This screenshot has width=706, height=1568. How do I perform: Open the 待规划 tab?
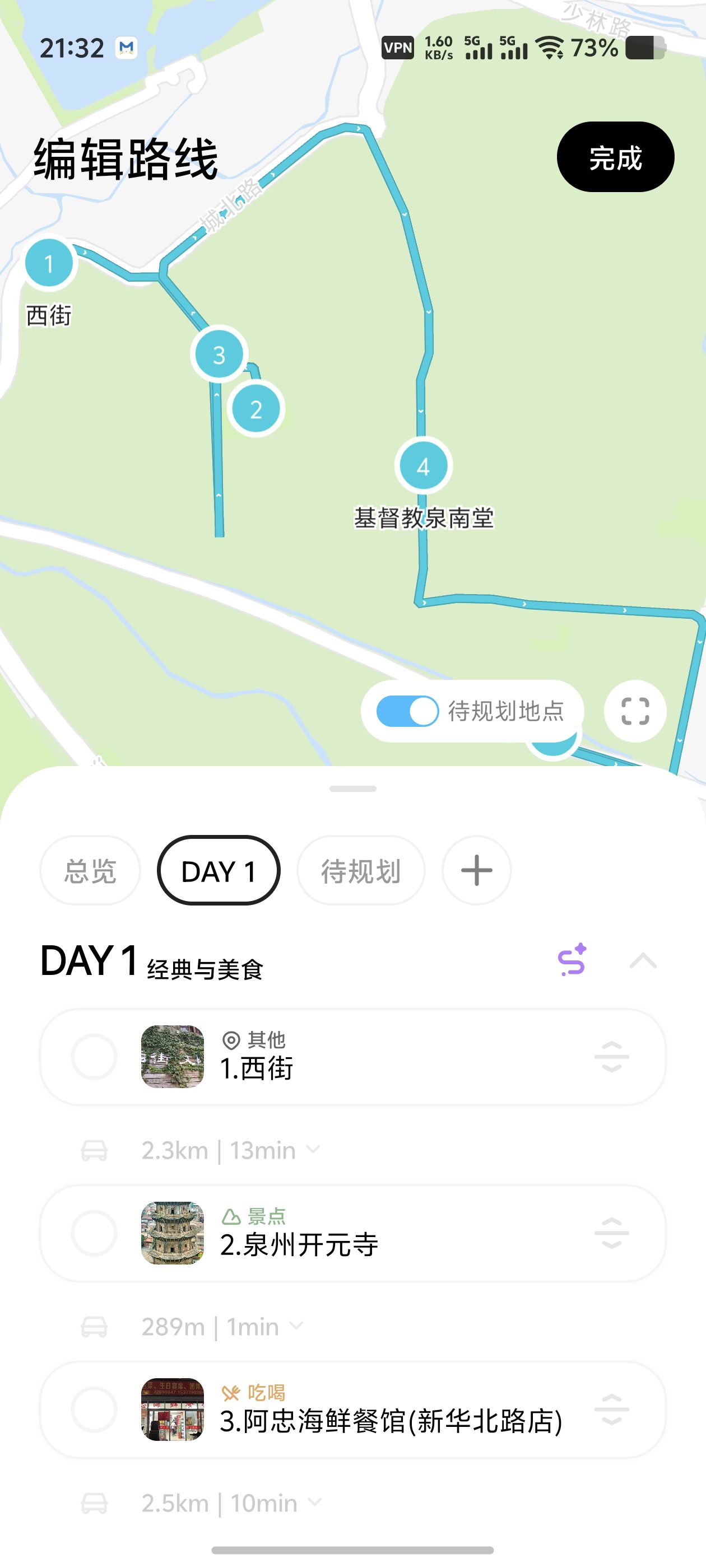coord(361,870)
